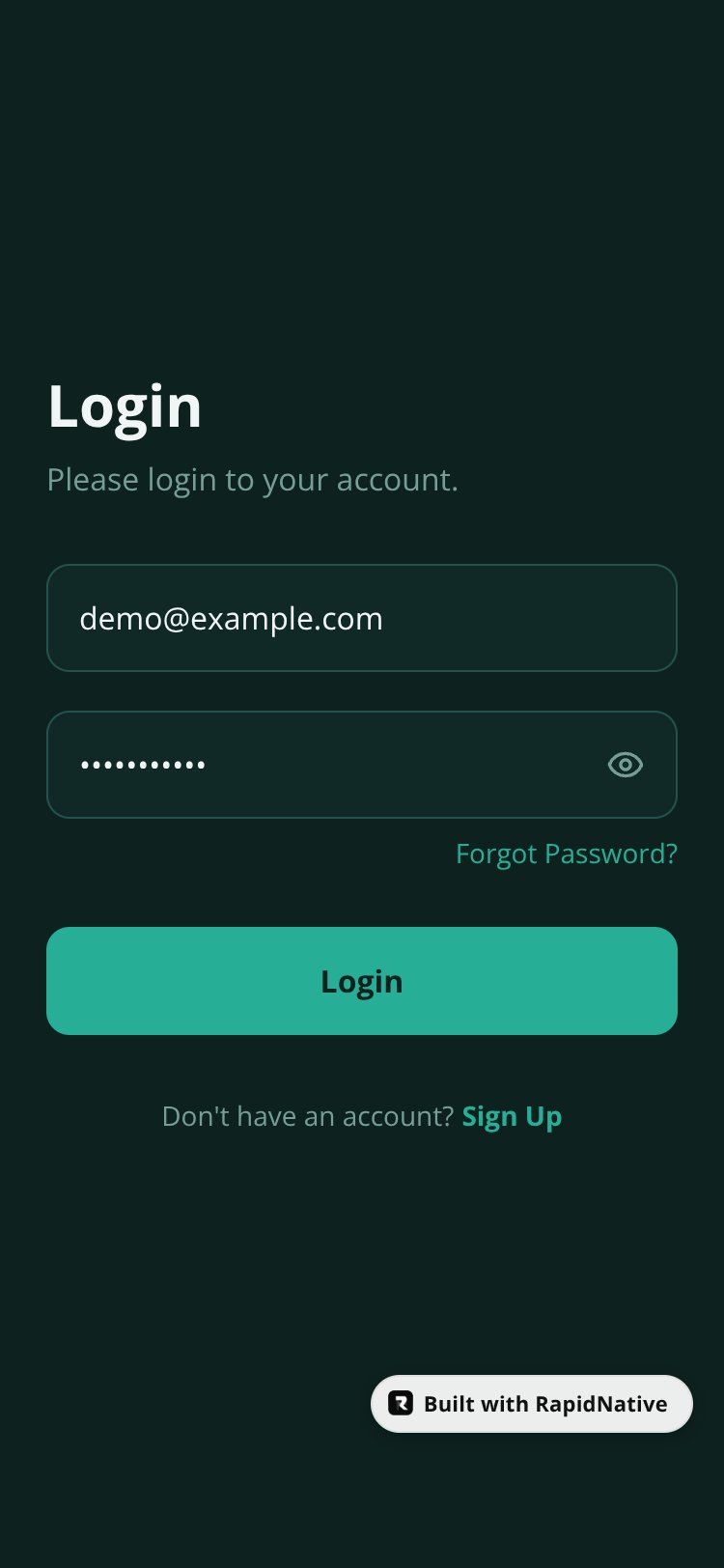724x1568 pixels.
Task: Tap the green Login button
Action: [x=362, y=981]
